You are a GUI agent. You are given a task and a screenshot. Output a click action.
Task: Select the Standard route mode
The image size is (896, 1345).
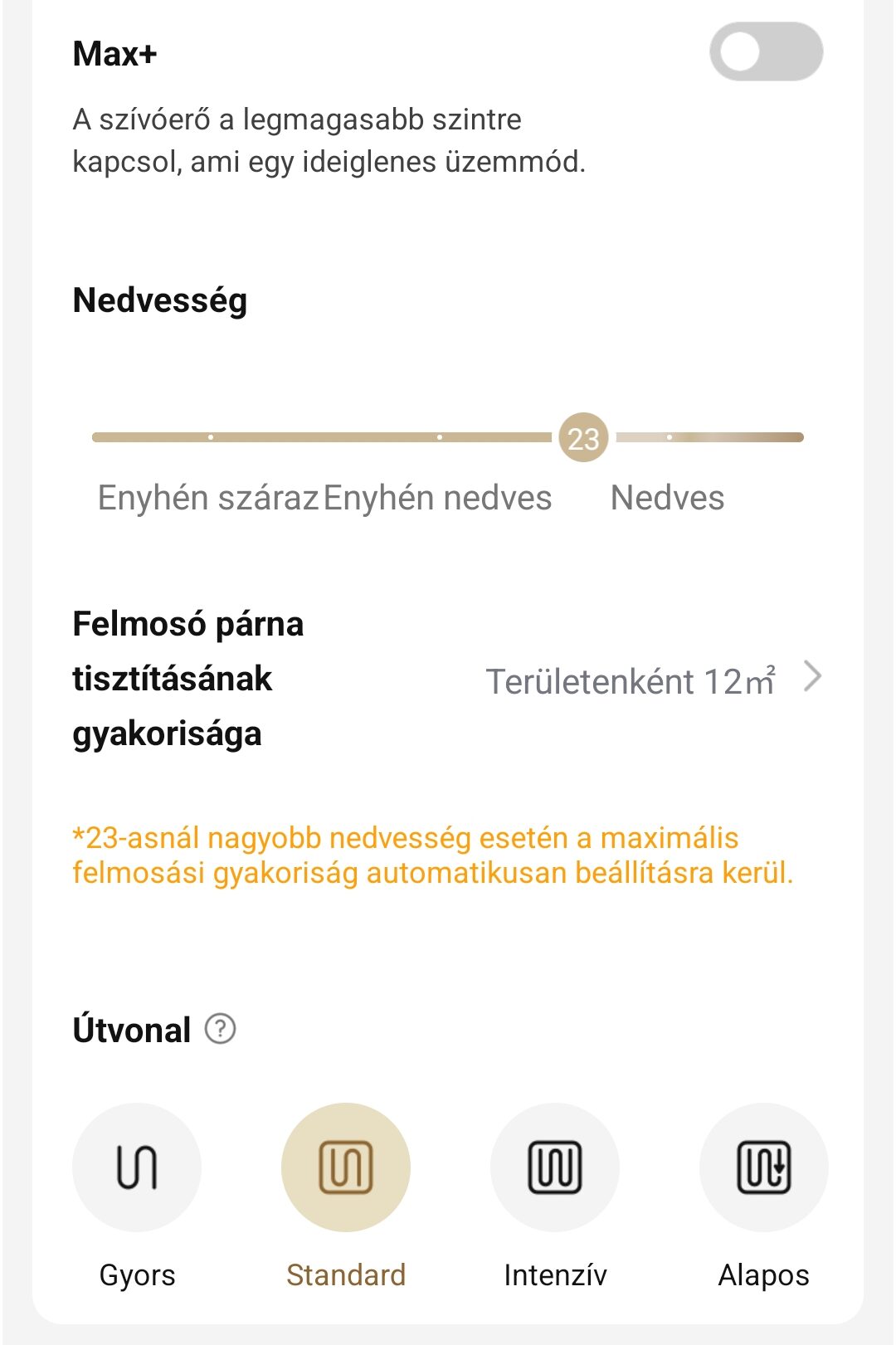tap(346, 1167)
